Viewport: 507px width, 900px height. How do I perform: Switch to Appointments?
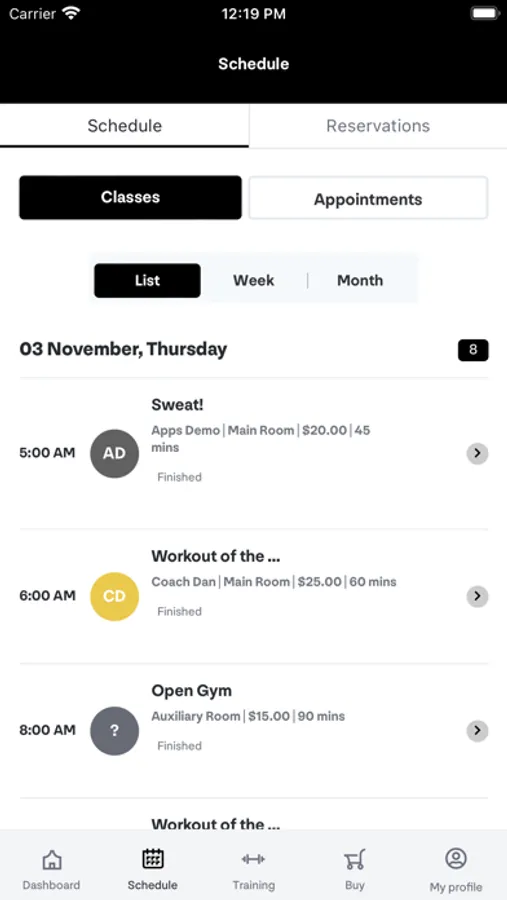click(x=368, y=198)
